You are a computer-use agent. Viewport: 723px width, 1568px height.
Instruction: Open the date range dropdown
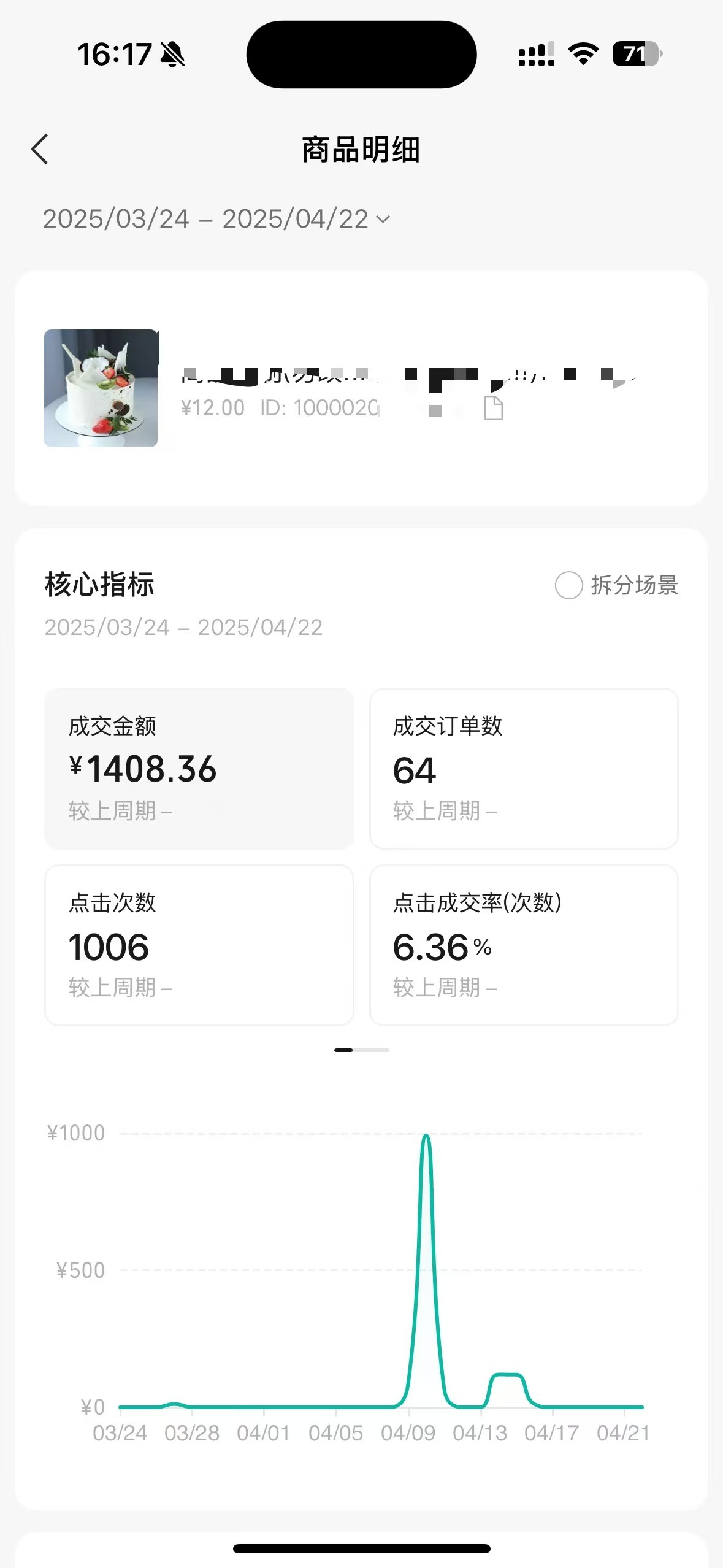(216, 219)
